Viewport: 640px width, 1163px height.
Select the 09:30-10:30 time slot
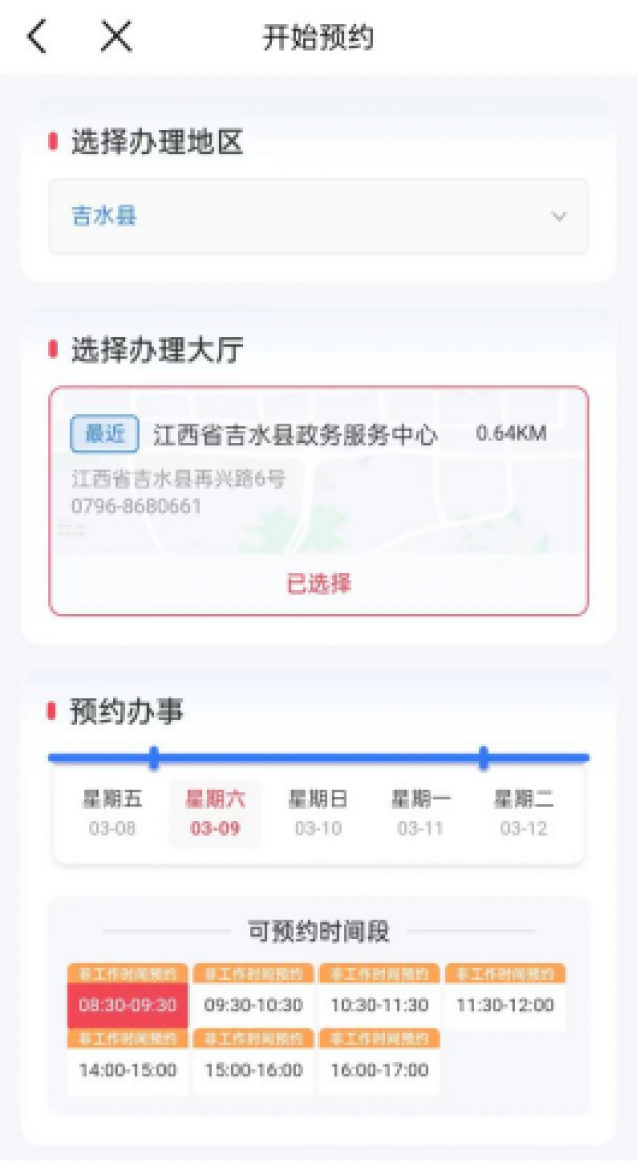253,1004
